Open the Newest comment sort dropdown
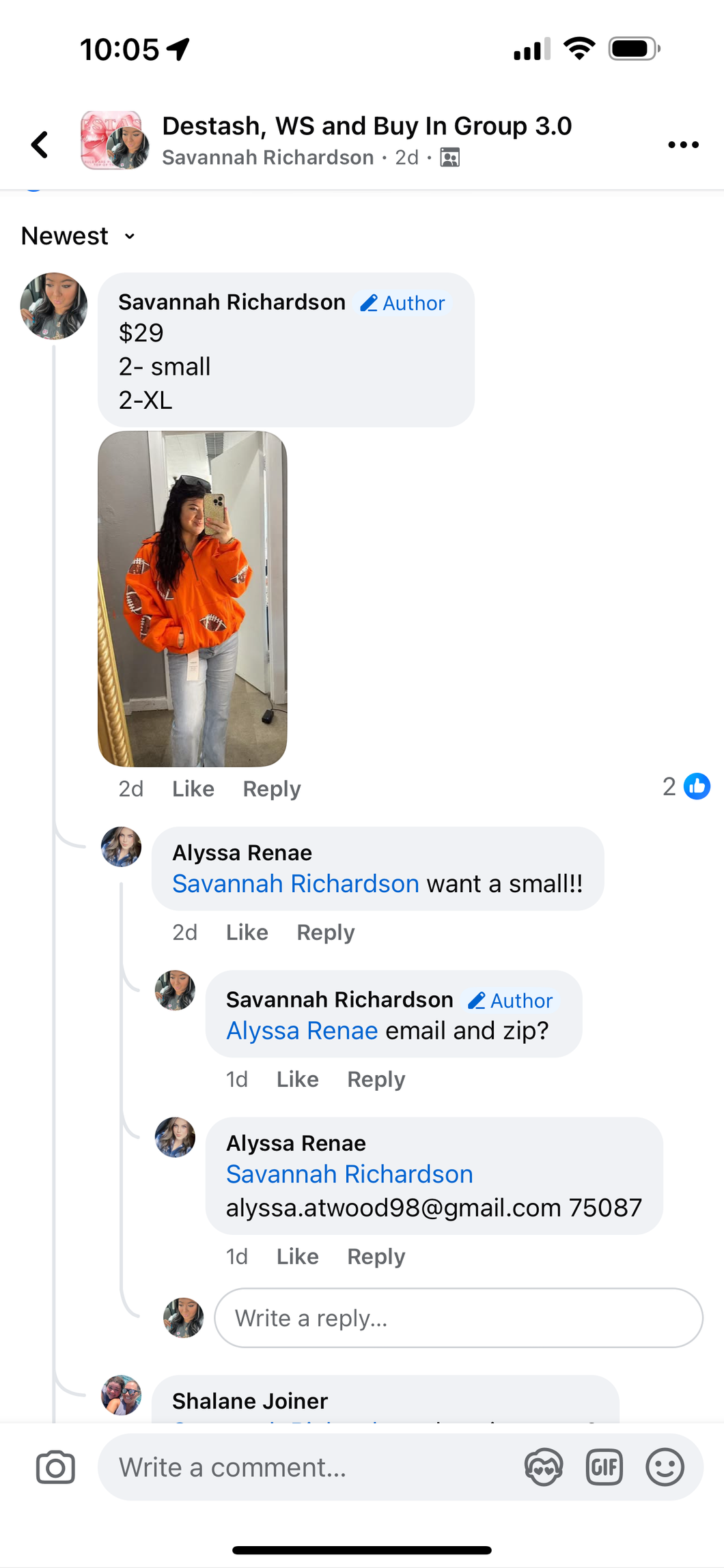 click(x=79, y=236)
